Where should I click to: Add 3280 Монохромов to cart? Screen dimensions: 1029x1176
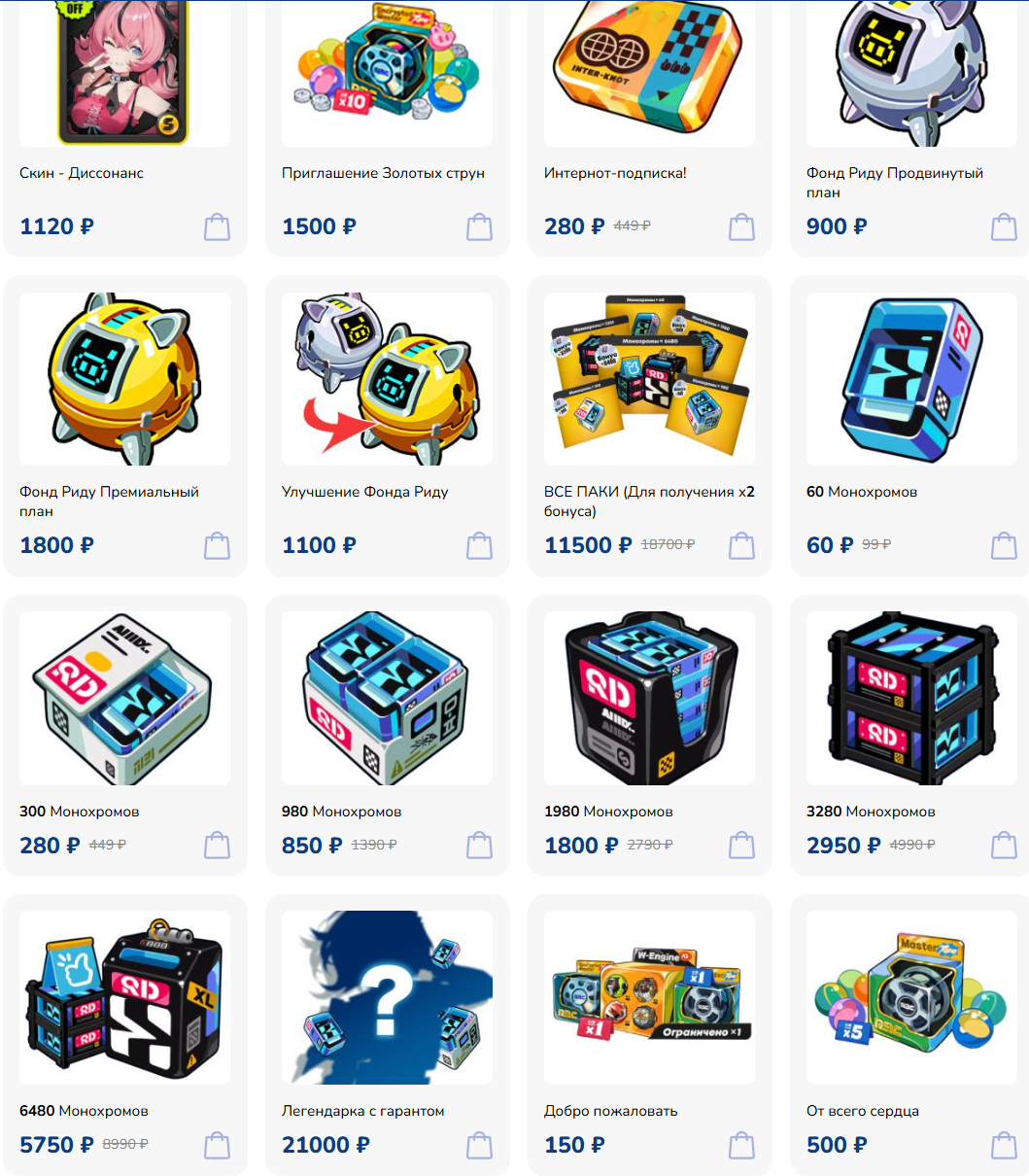(x=1004, y=846)
